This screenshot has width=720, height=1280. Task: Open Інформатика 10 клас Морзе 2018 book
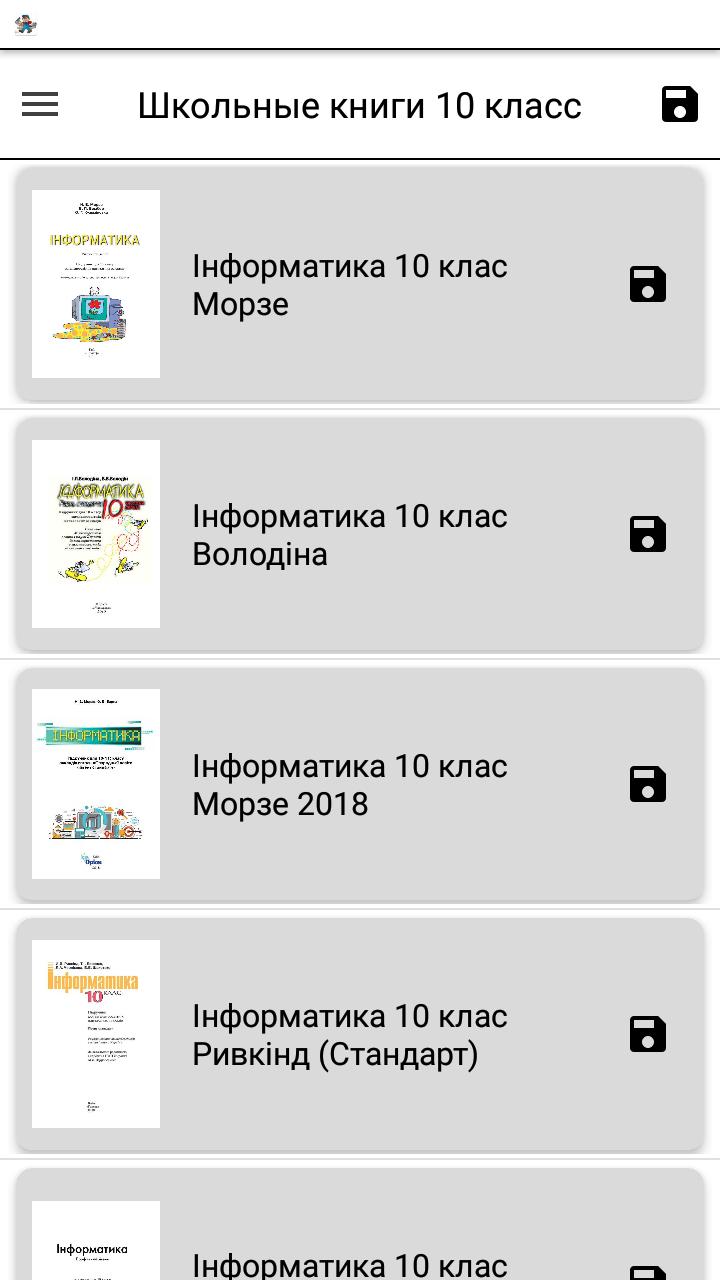350,785
